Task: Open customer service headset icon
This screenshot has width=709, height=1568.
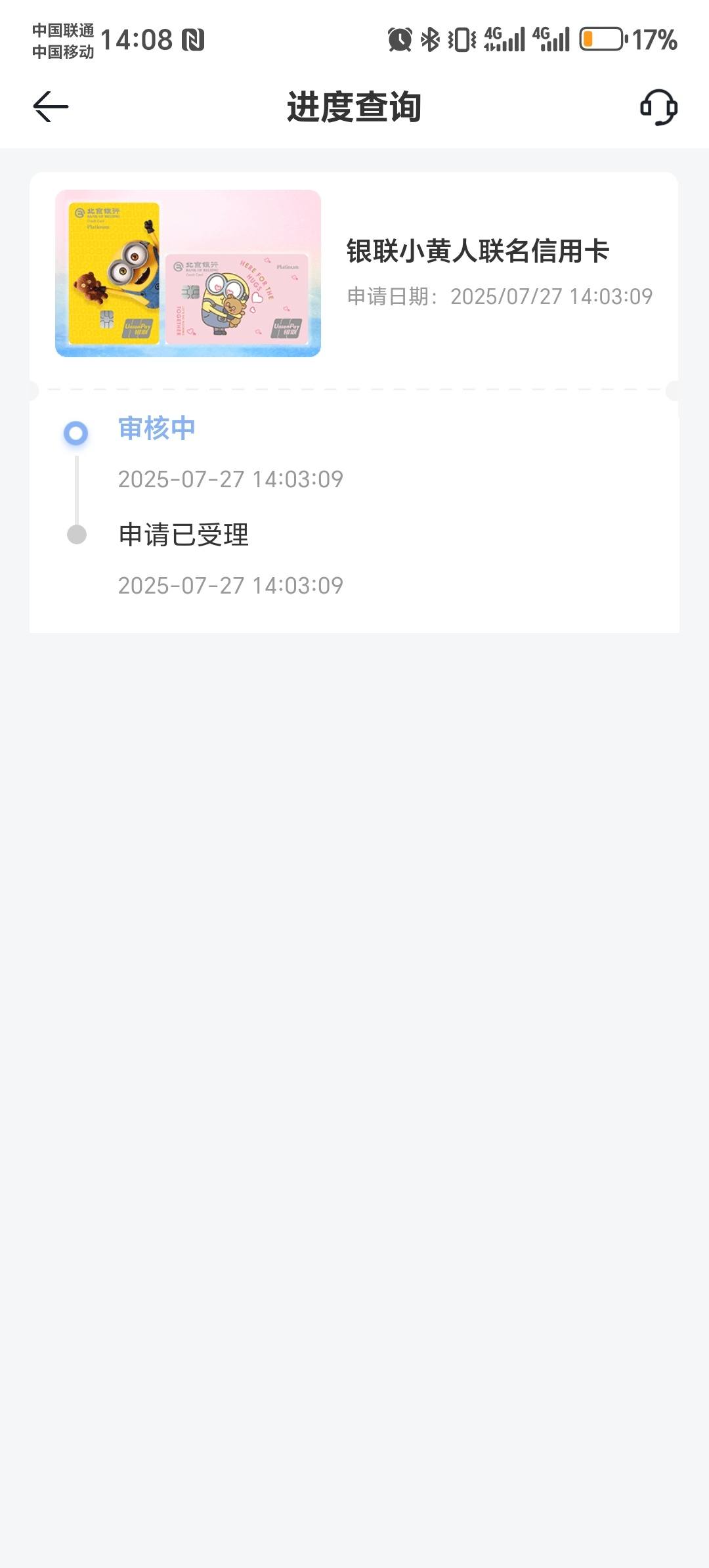Action: point(658,107)
